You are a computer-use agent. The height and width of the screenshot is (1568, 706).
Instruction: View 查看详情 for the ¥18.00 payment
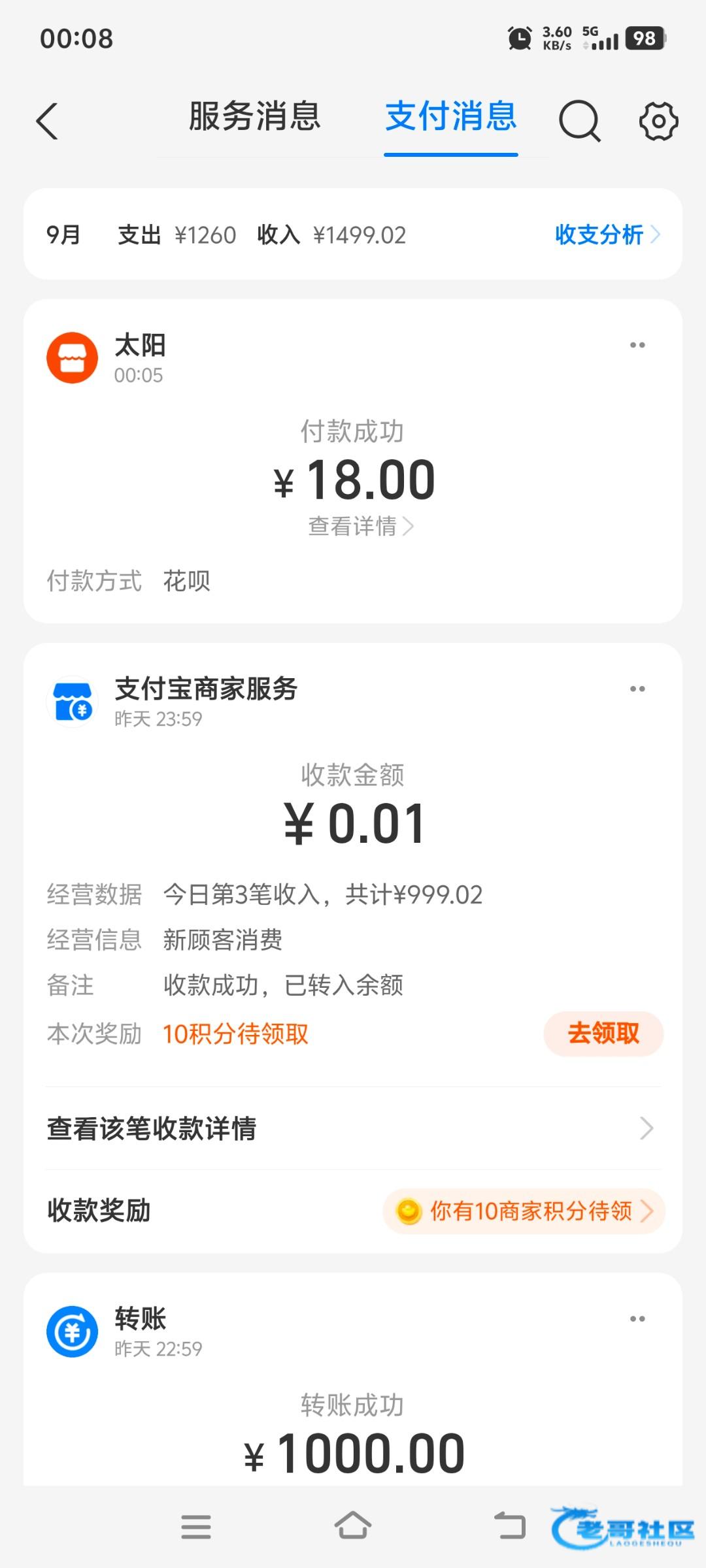point(360,526)
